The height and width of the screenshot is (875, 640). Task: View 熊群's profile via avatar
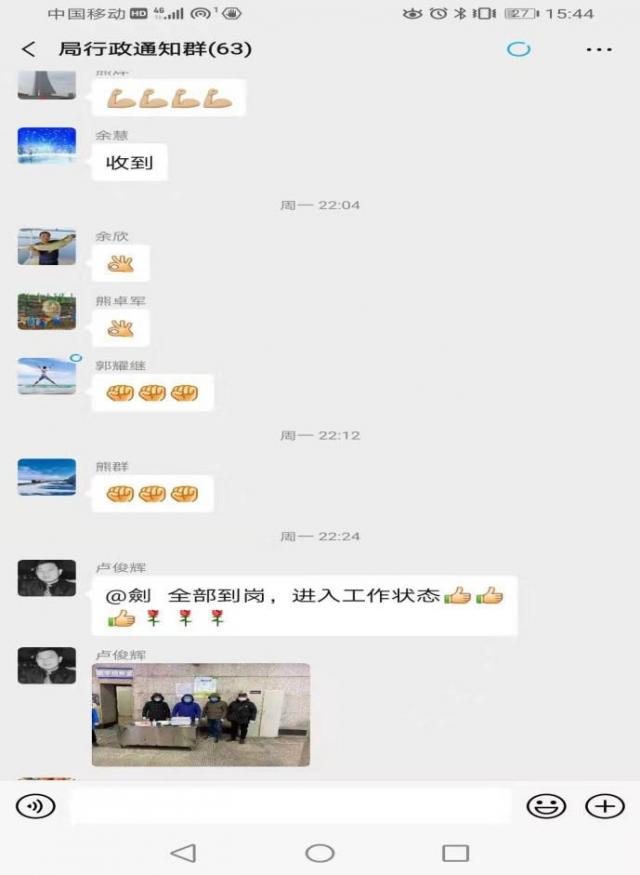point(46,477)
